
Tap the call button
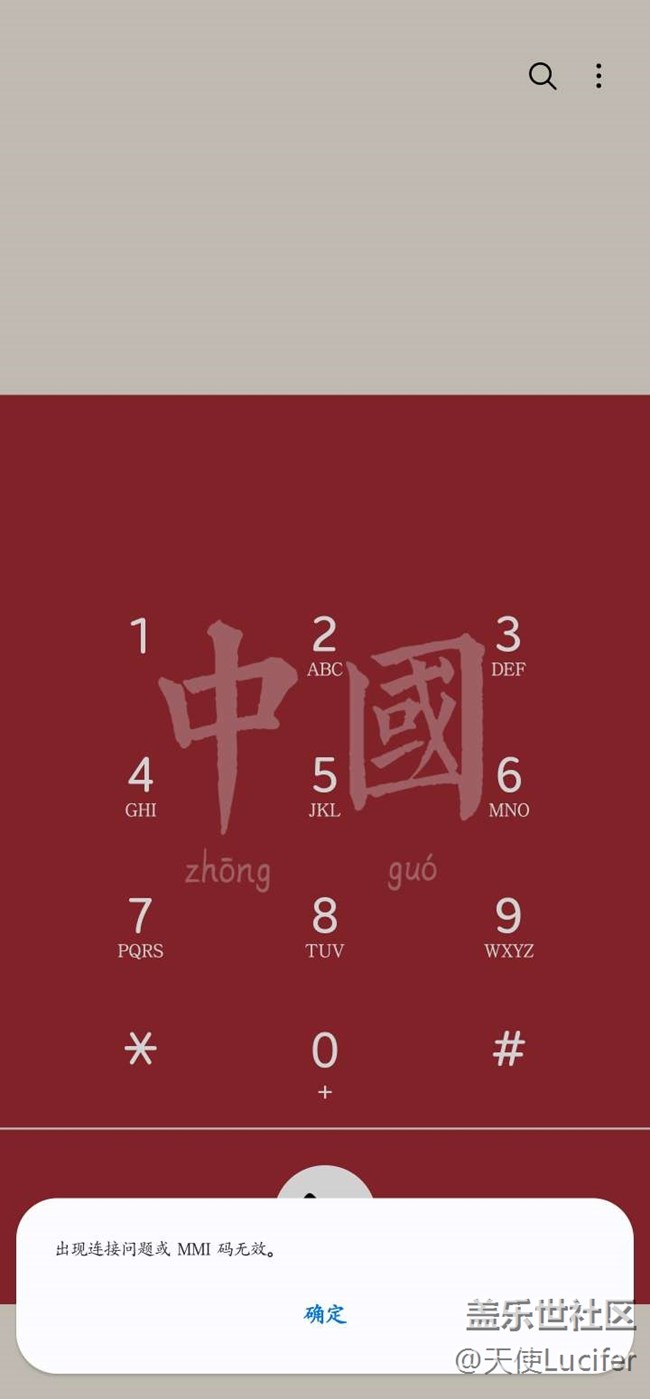tap(325, 1185)
